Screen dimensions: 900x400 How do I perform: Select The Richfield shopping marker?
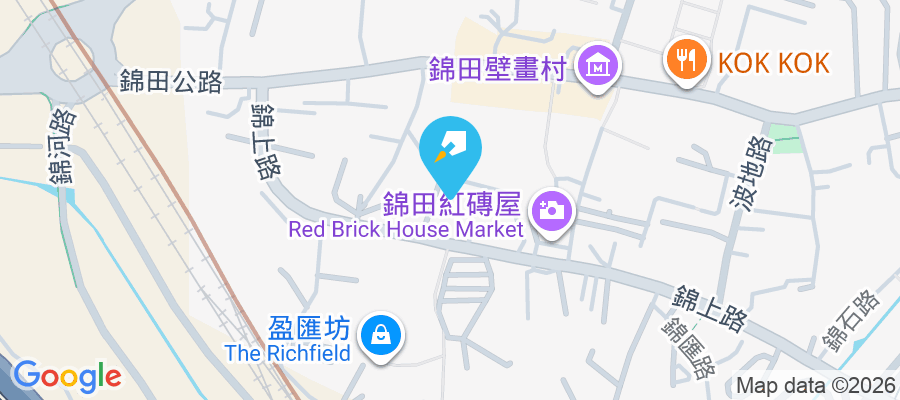[x=381, y=333]
